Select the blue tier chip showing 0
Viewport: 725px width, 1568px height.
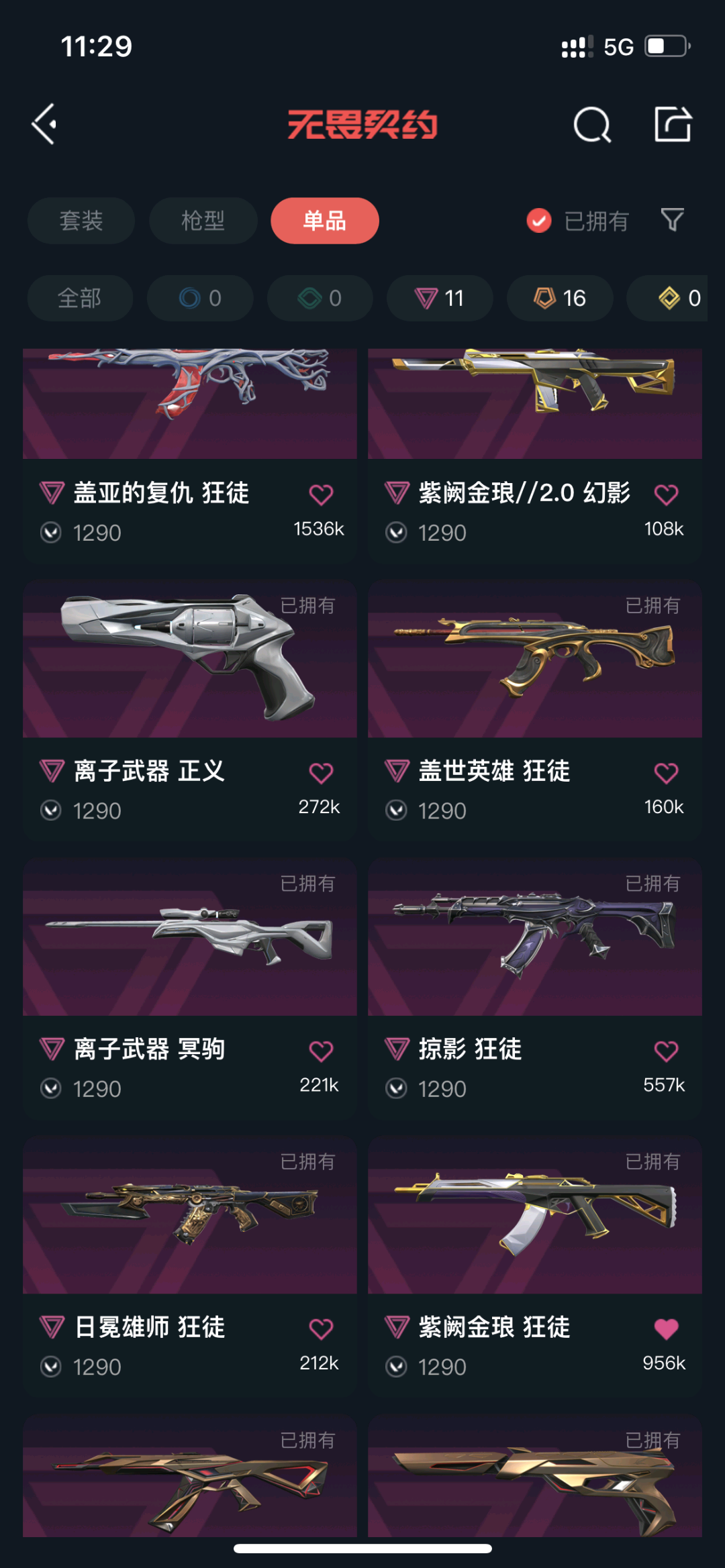click(200, 298)
